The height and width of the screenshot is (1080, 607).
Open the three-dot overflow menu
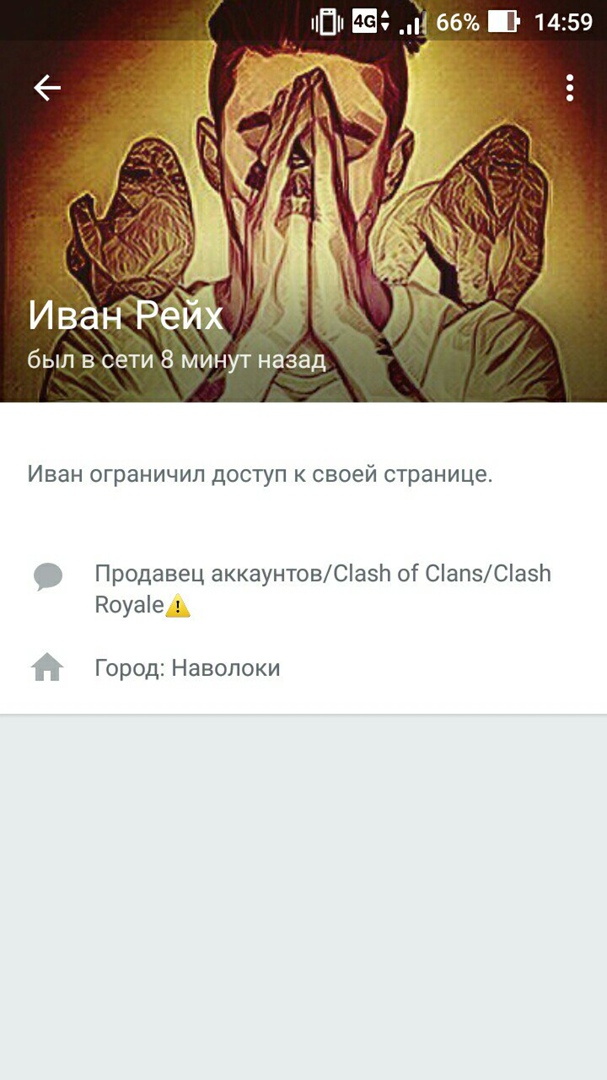(569, 88)
